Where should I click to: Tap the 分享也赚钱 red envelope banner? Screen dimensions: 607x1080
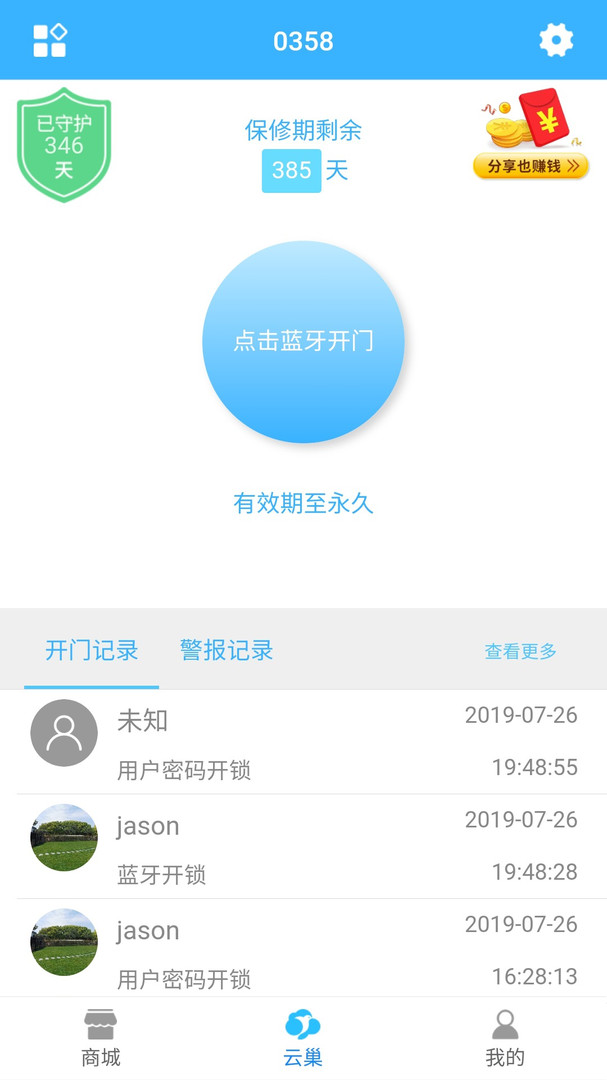(x=530, y=136)
